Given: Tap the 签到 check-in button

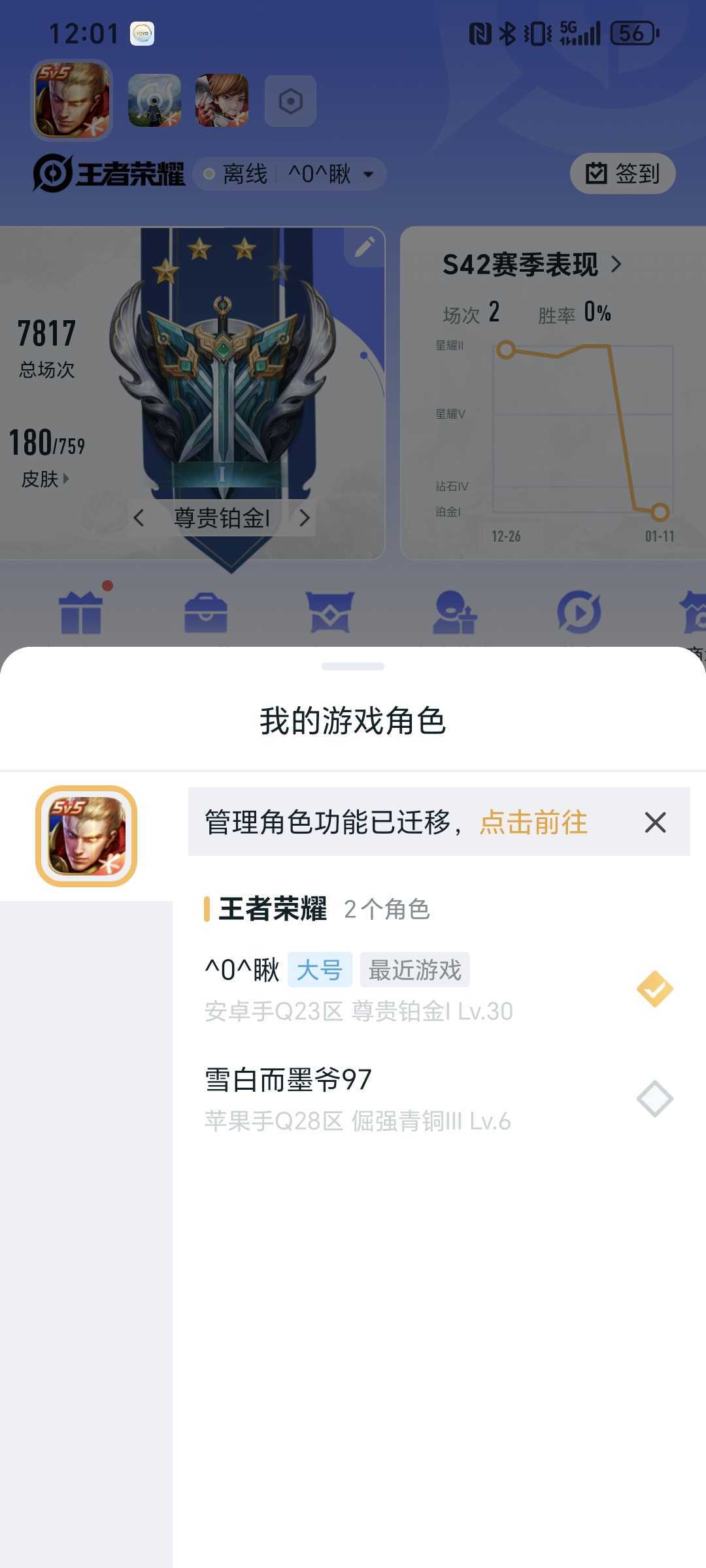Looking at the screenshot, I should [622, 174].
